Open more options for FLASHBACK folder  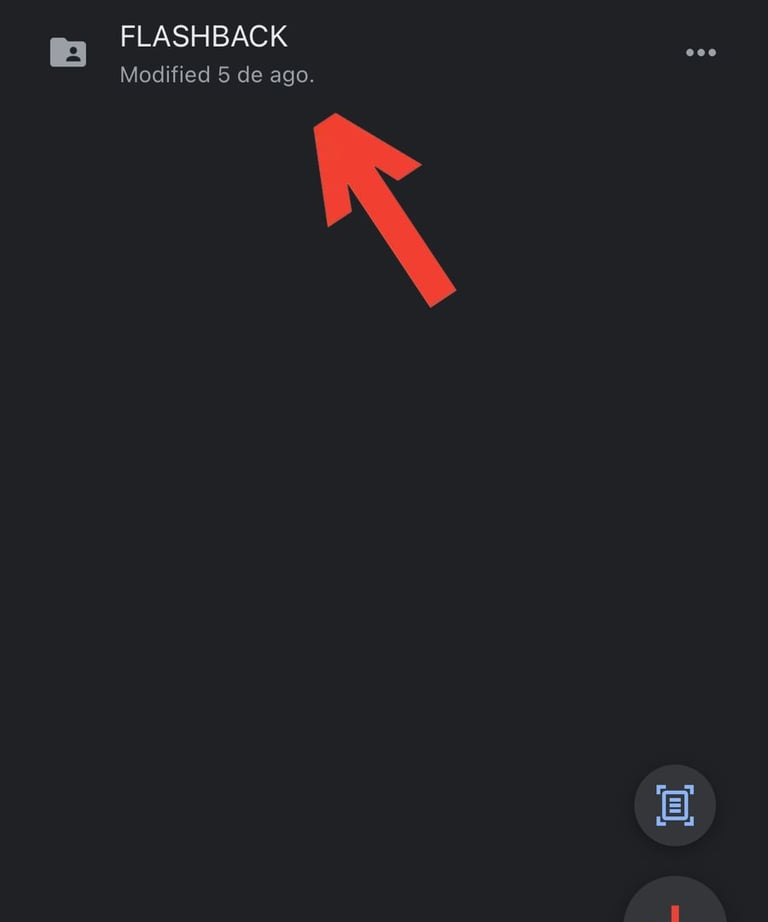point(700,53)
